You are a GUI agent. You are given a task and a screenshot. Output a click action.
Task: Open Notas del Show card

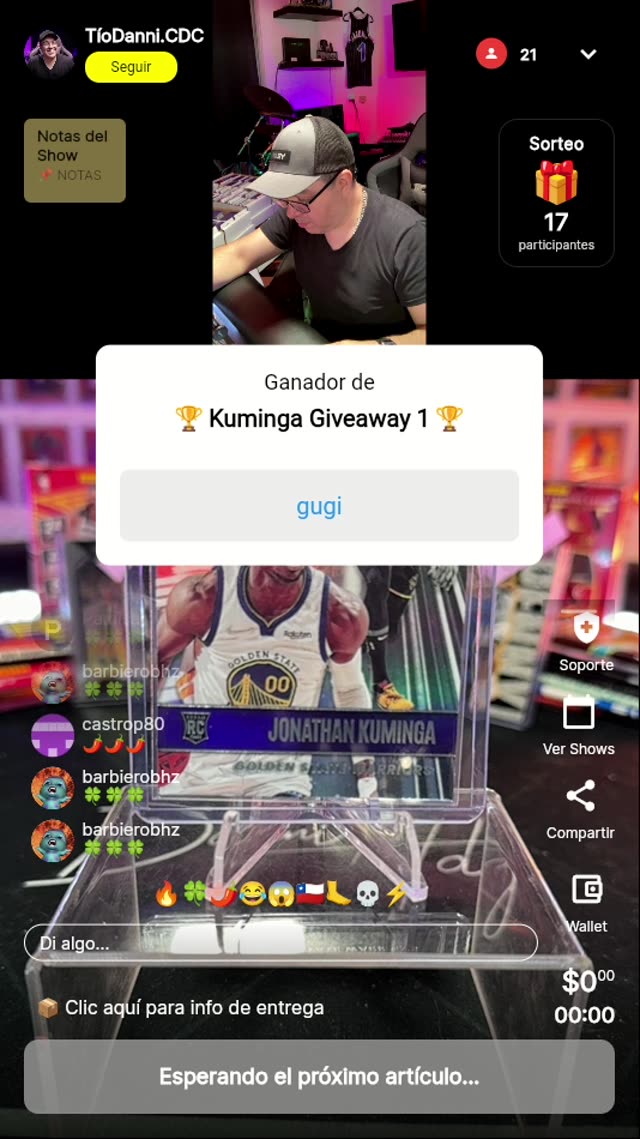point(75,160)
